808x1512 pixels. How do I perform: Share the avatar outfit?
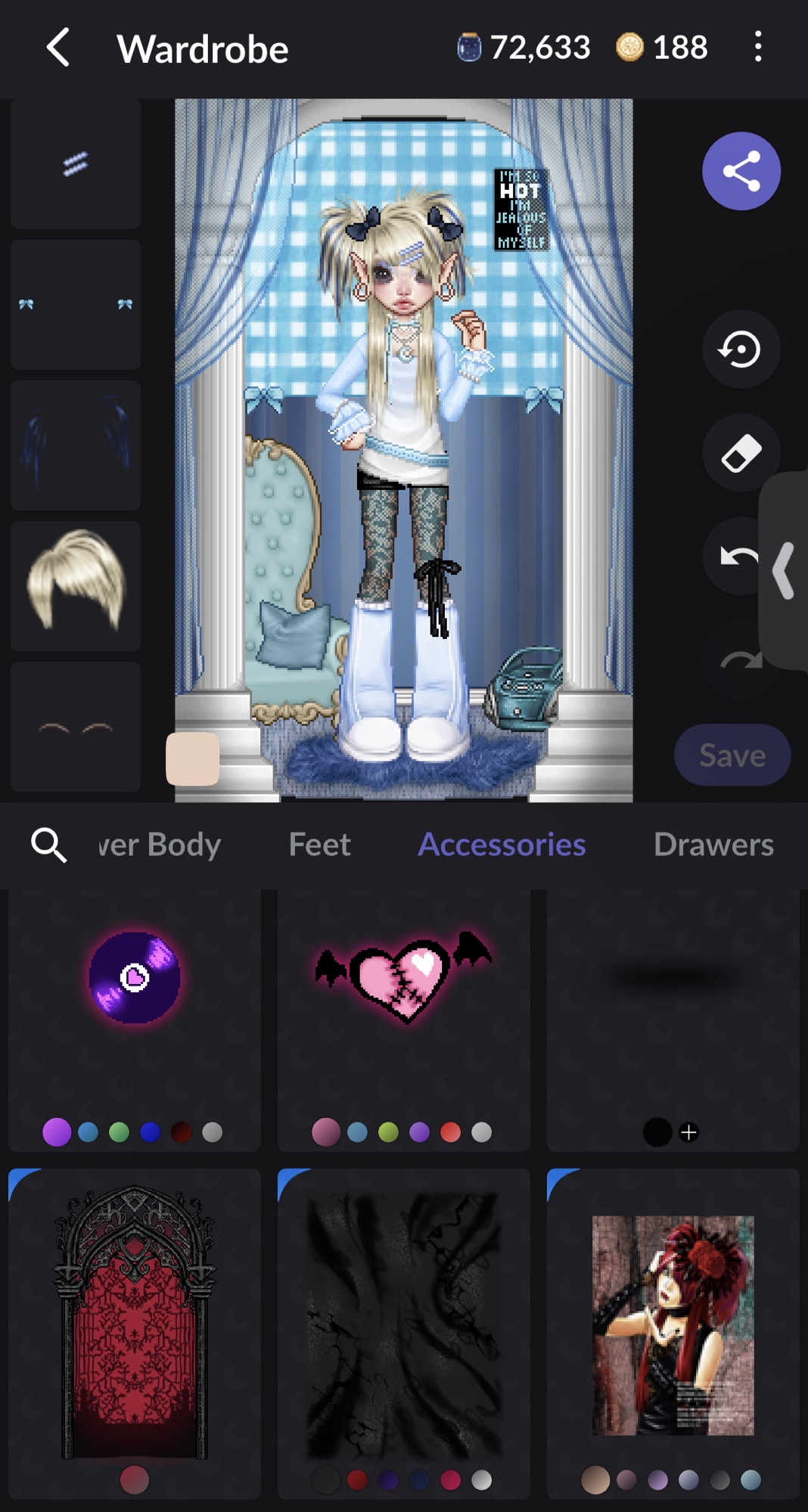point(741,171)
